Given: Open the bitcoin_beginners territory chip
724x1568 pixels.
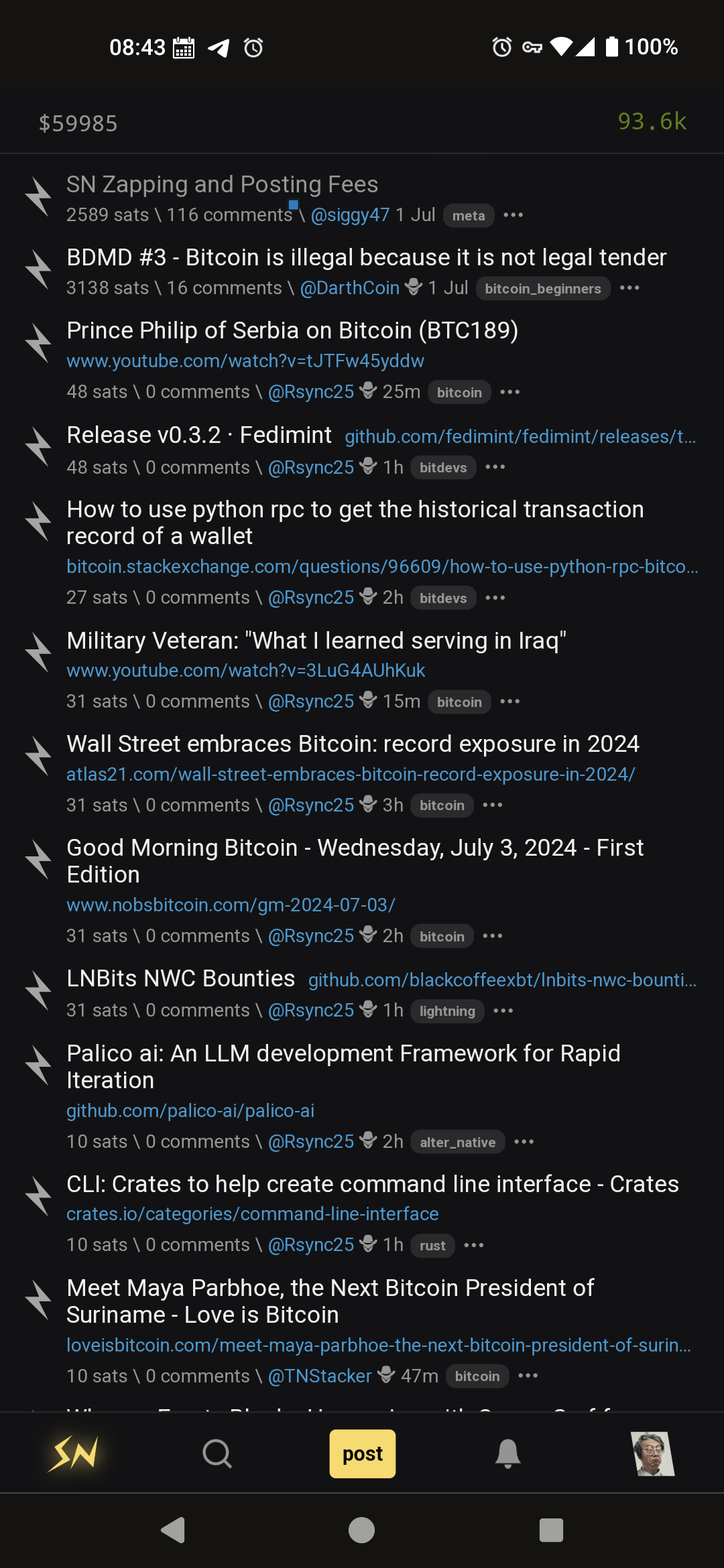Looking at the screenshot, I should click(x=542, y=289).
